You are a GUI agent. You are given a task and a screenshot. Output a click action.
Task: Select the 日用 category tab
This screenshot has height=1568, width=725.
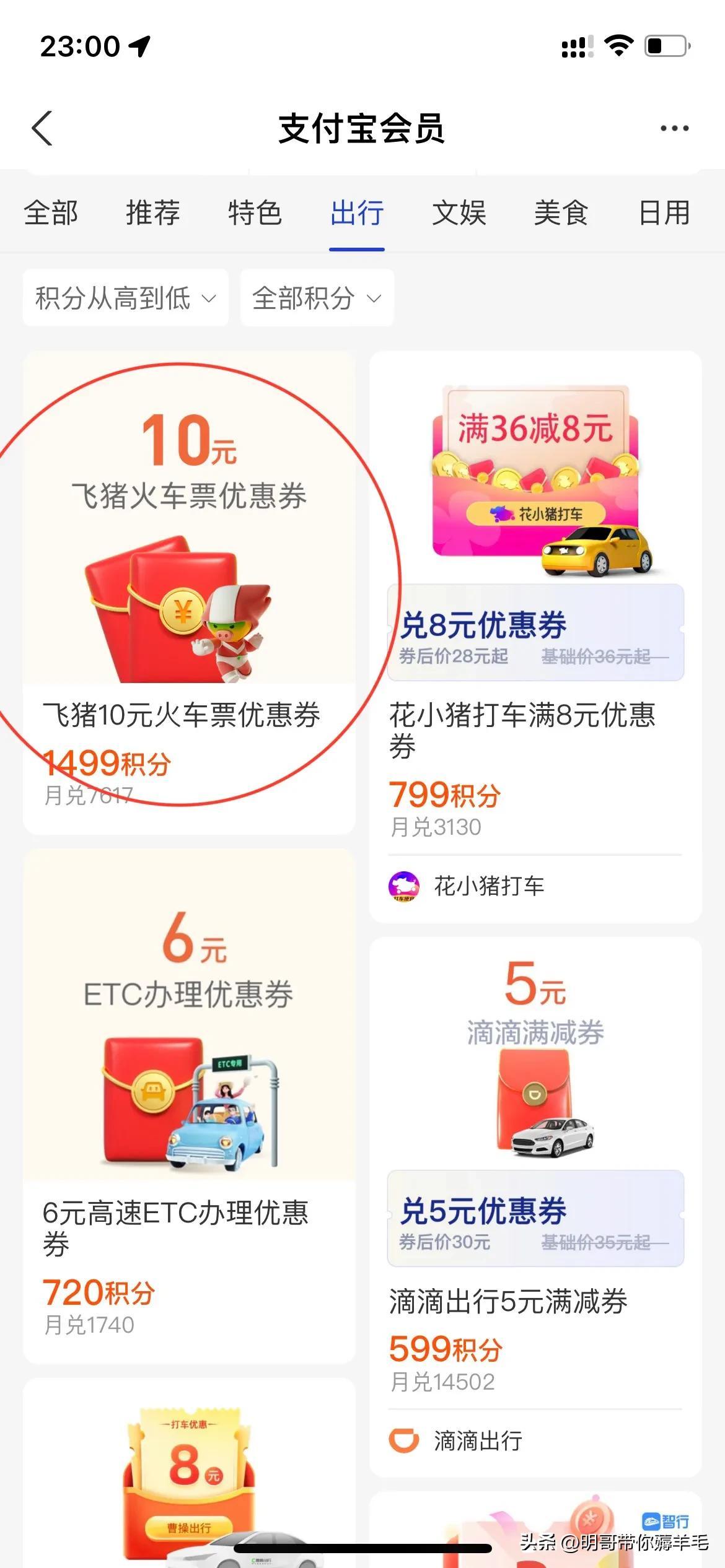coord(664,213)
